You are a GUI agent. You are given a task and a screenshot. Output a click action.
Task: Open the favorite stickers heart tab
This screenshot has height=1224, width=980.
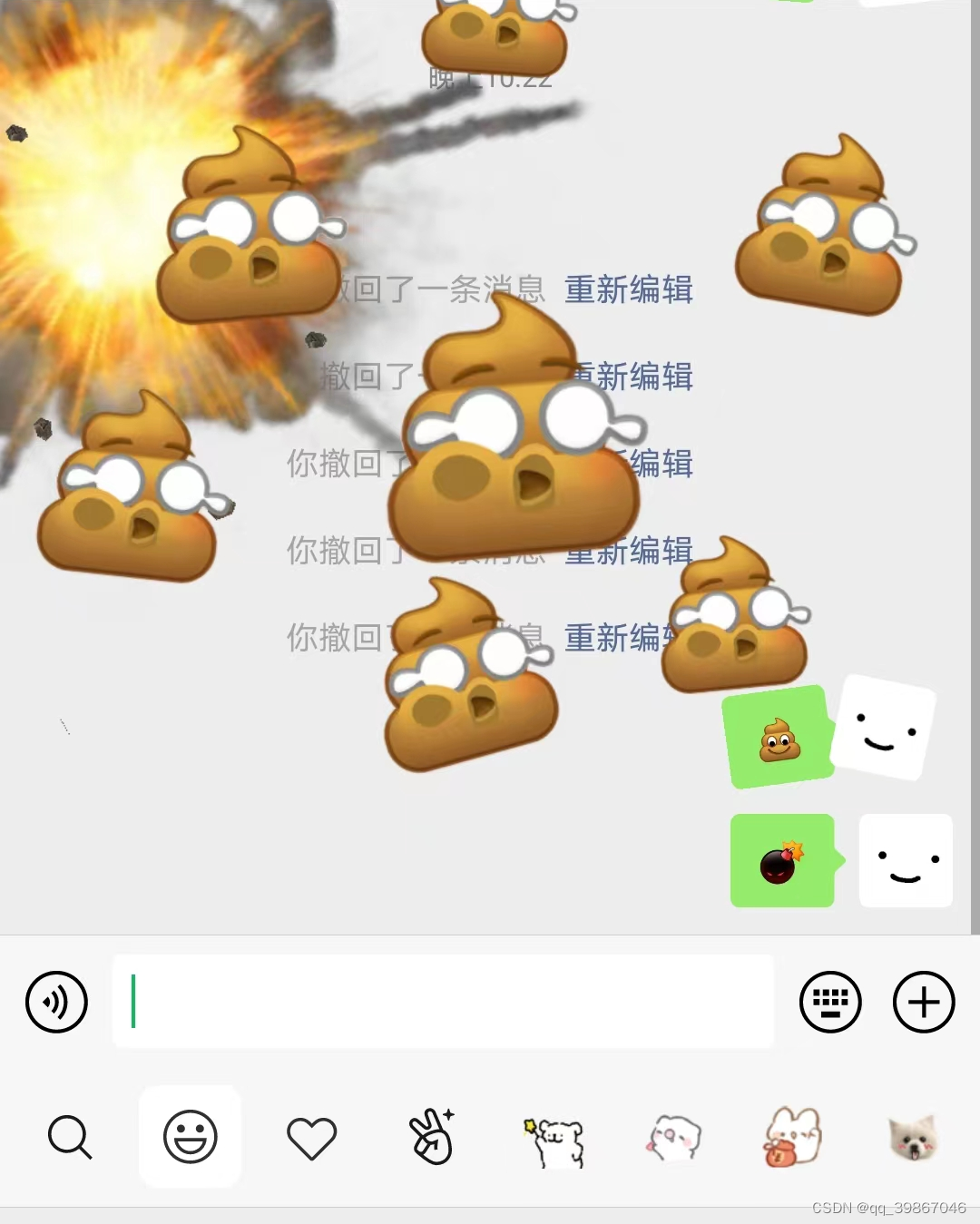tap(311, 1137)
